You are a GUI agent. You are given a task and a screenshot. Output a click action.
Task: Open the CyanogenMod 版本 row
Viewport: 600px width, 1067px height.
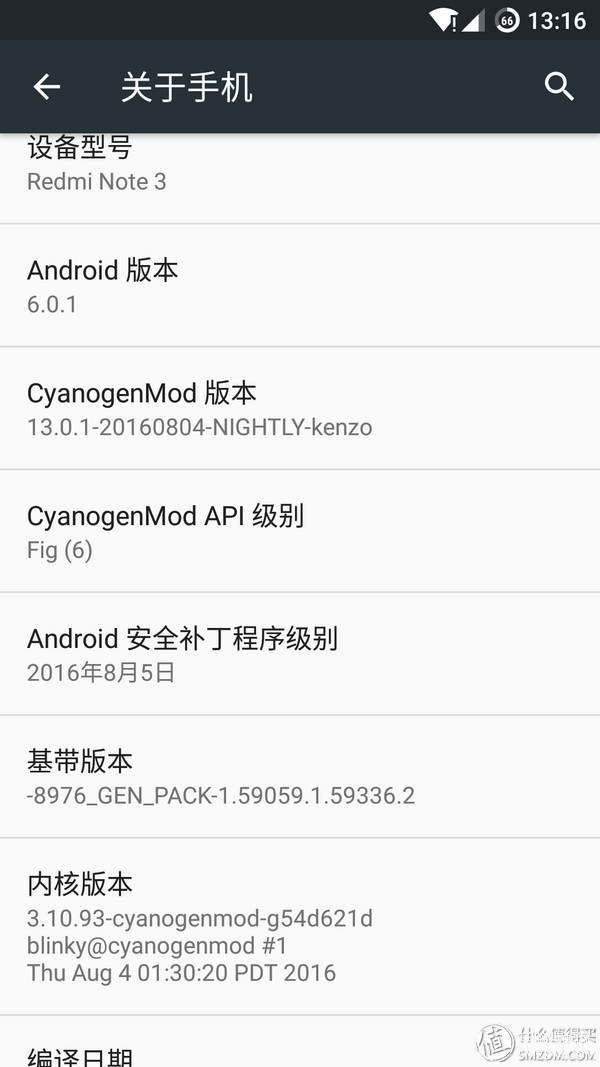(x=300, y=408)
